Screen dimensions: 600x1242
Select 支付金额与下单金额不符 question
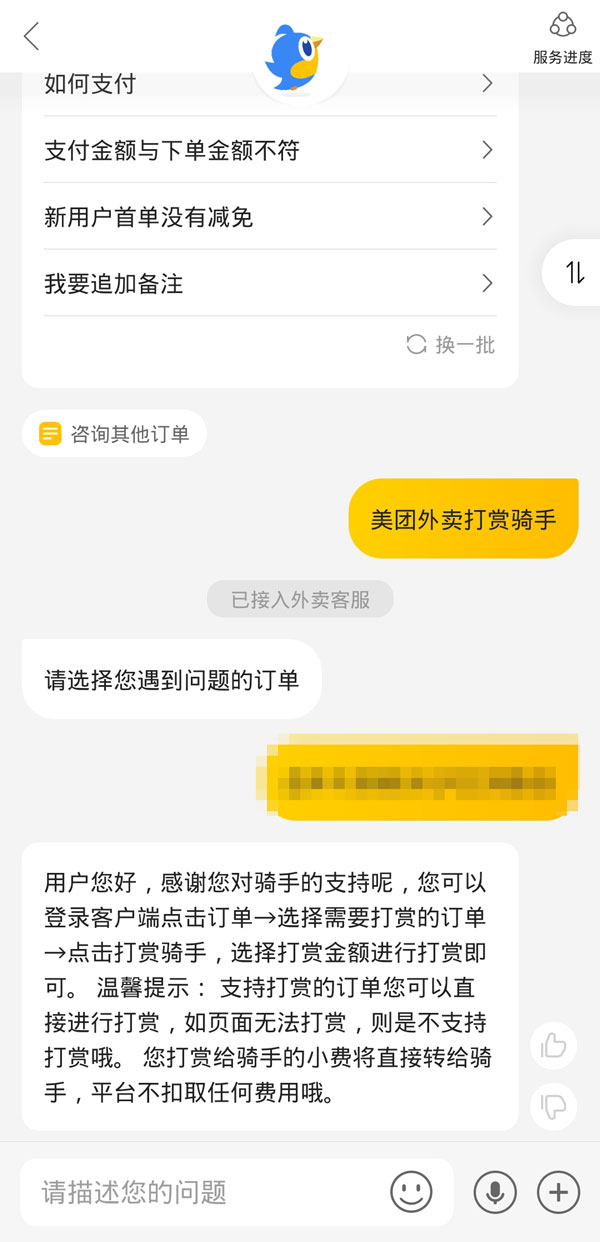coord(269,151)
